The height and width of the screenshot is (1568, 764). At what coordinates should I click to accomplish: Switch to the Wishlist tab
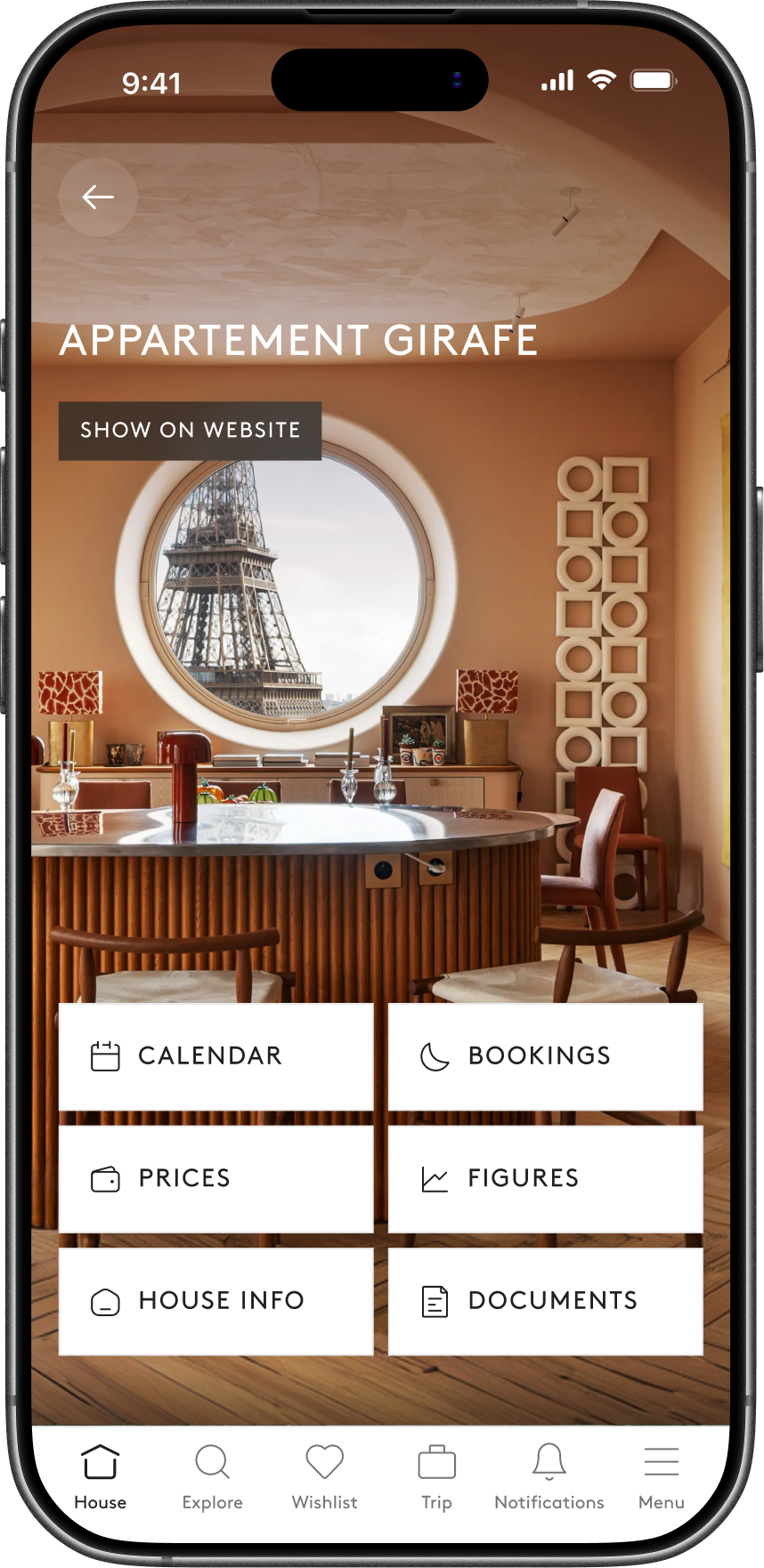pos(324,1477)
